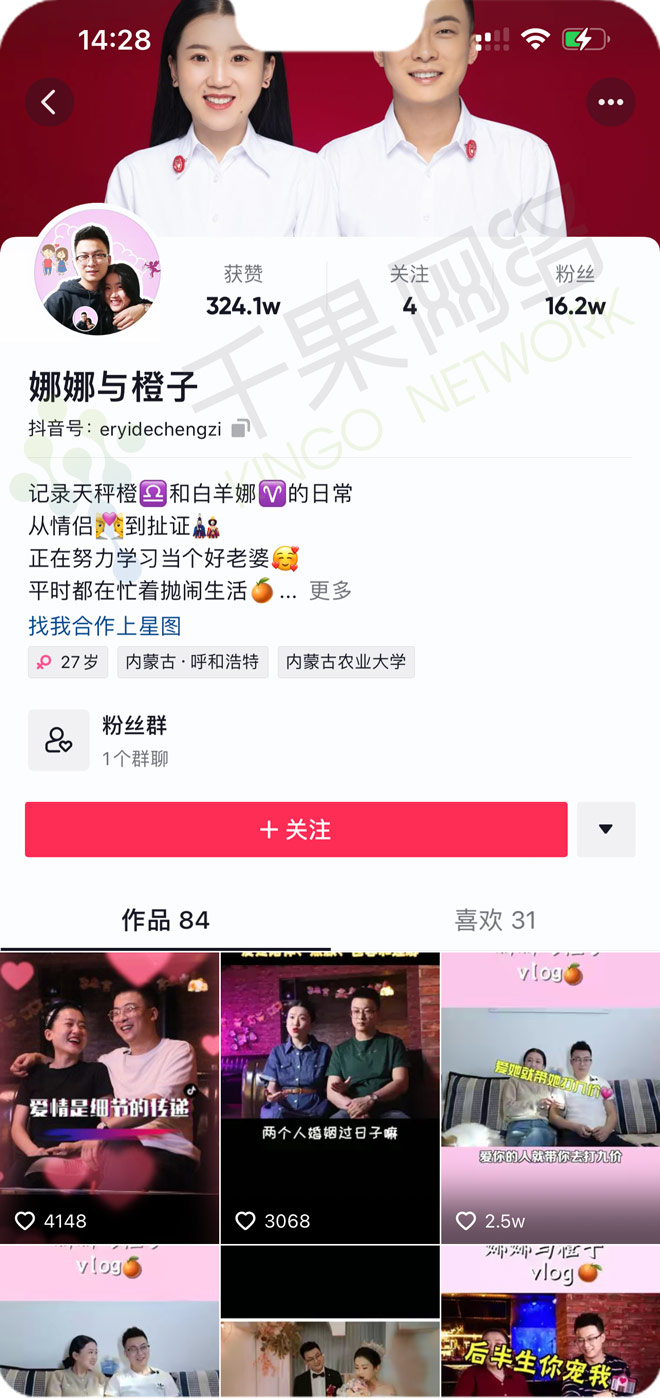The height and width of the screenshot is (1398, 660).
Task: Switch to the 作品 84 tab
Action: coord(165,920)
